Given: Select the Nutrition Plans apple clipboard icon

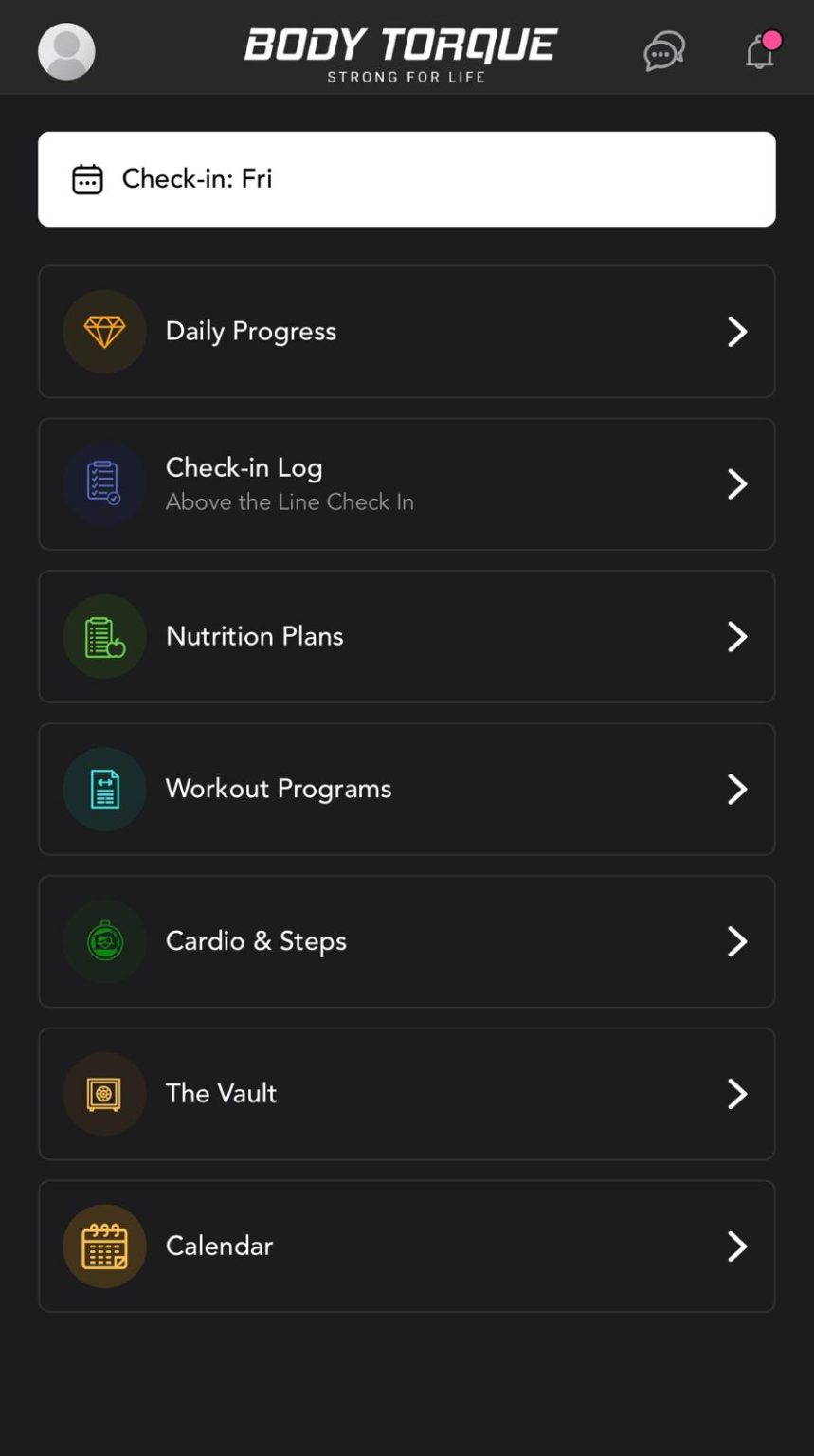Looking at the screenshot, I should coord(104,636).
